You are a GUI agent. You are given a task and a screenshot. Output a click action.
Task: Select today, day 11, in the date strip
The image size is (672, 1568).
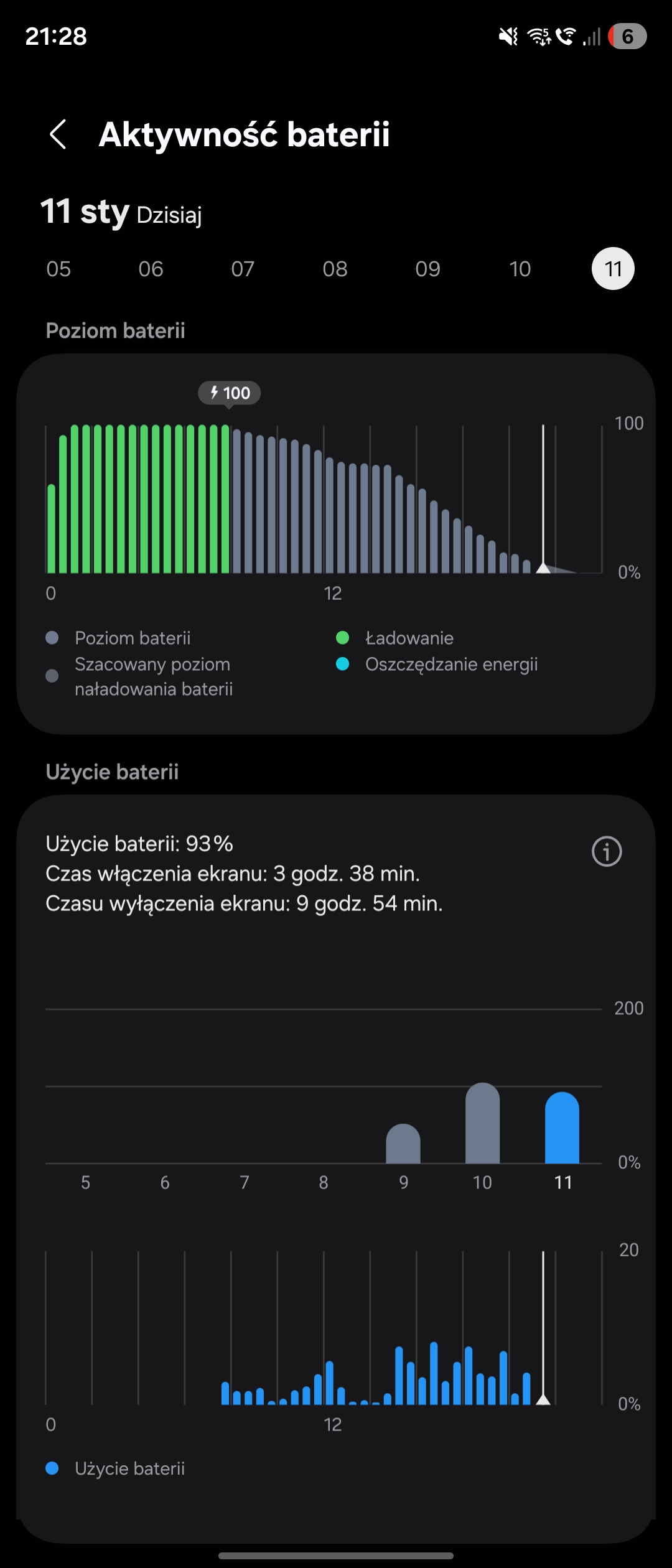pyautogui.click(x=613, y=269)
